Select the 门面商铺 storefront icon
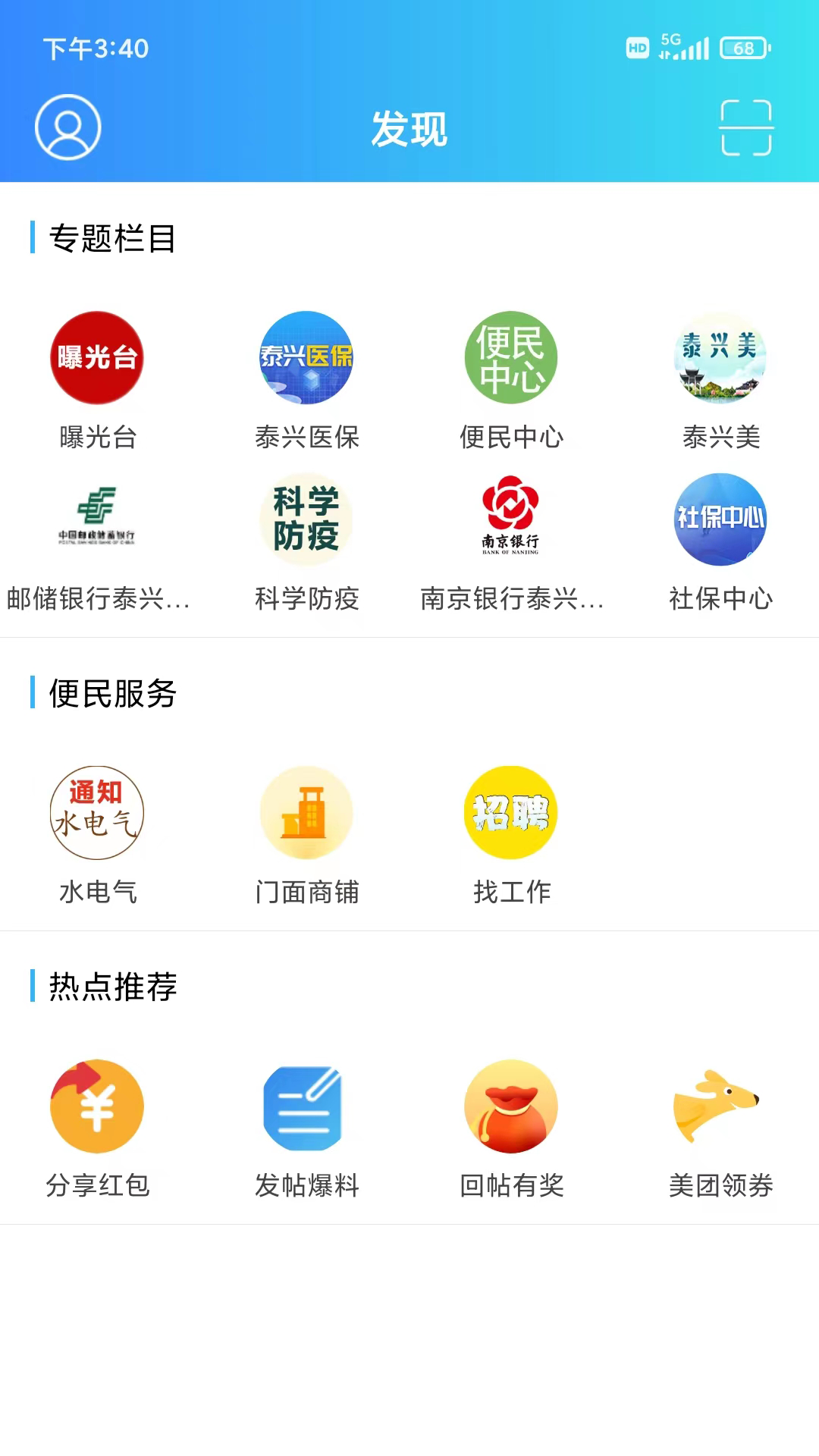819x1456 pixels. [305, 811]
